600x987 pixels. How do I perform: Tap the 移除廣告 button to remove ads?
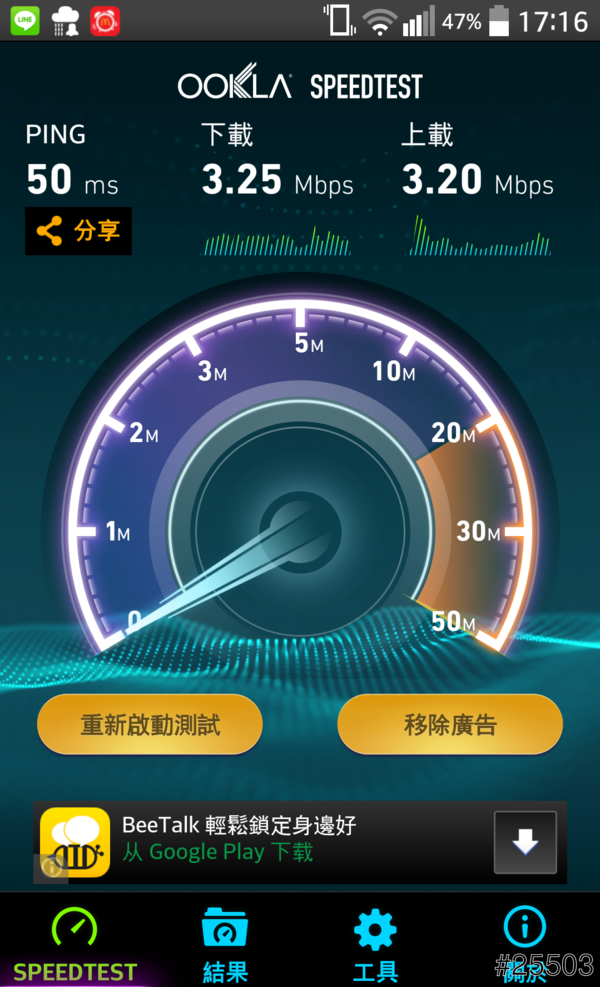click(x=450, y=724)
